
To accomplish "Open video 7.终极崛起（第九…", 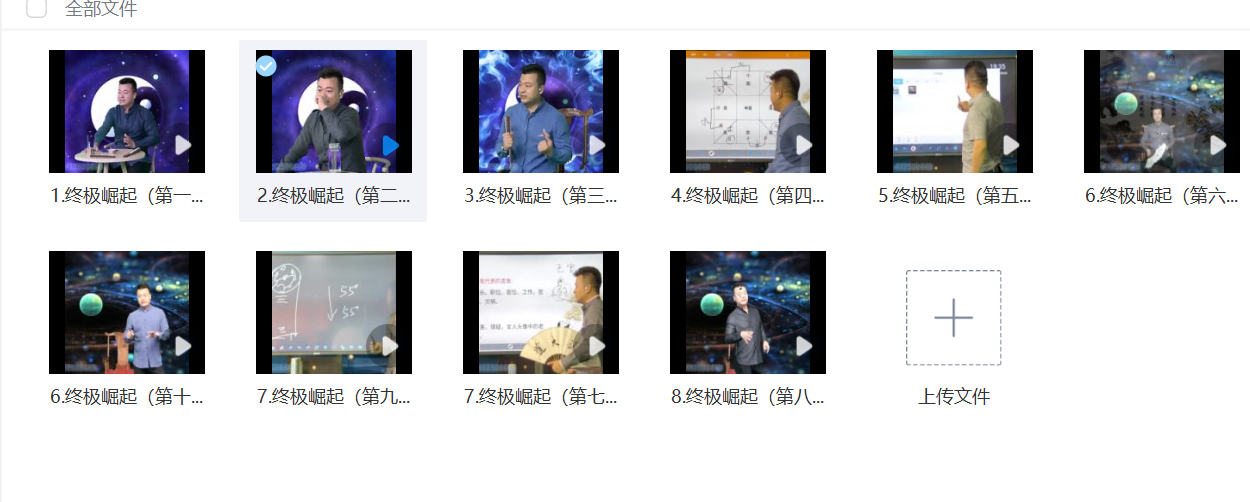I will [x=334, y=313].
